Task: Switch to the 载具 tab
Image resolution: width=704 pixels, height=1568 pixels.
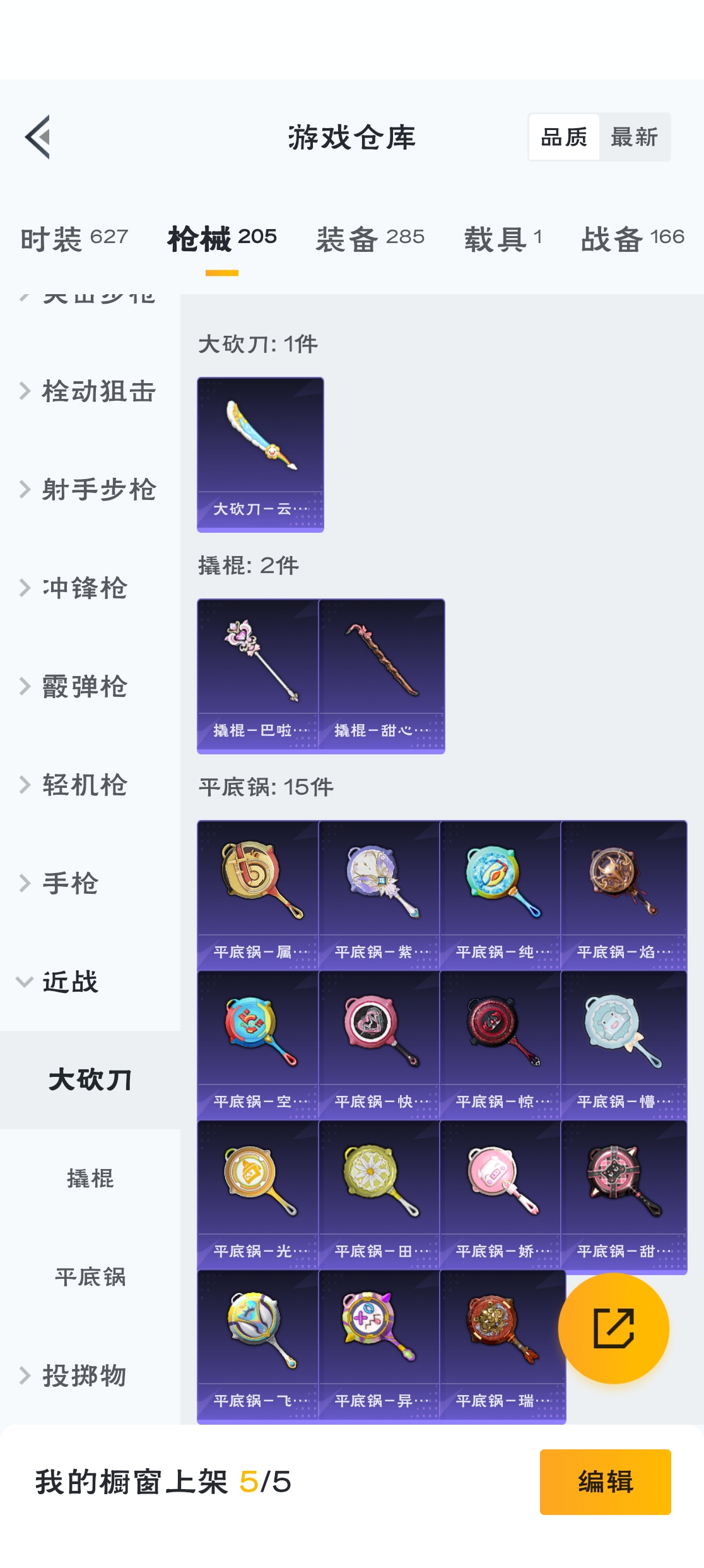Action: (x=503, y=239)
